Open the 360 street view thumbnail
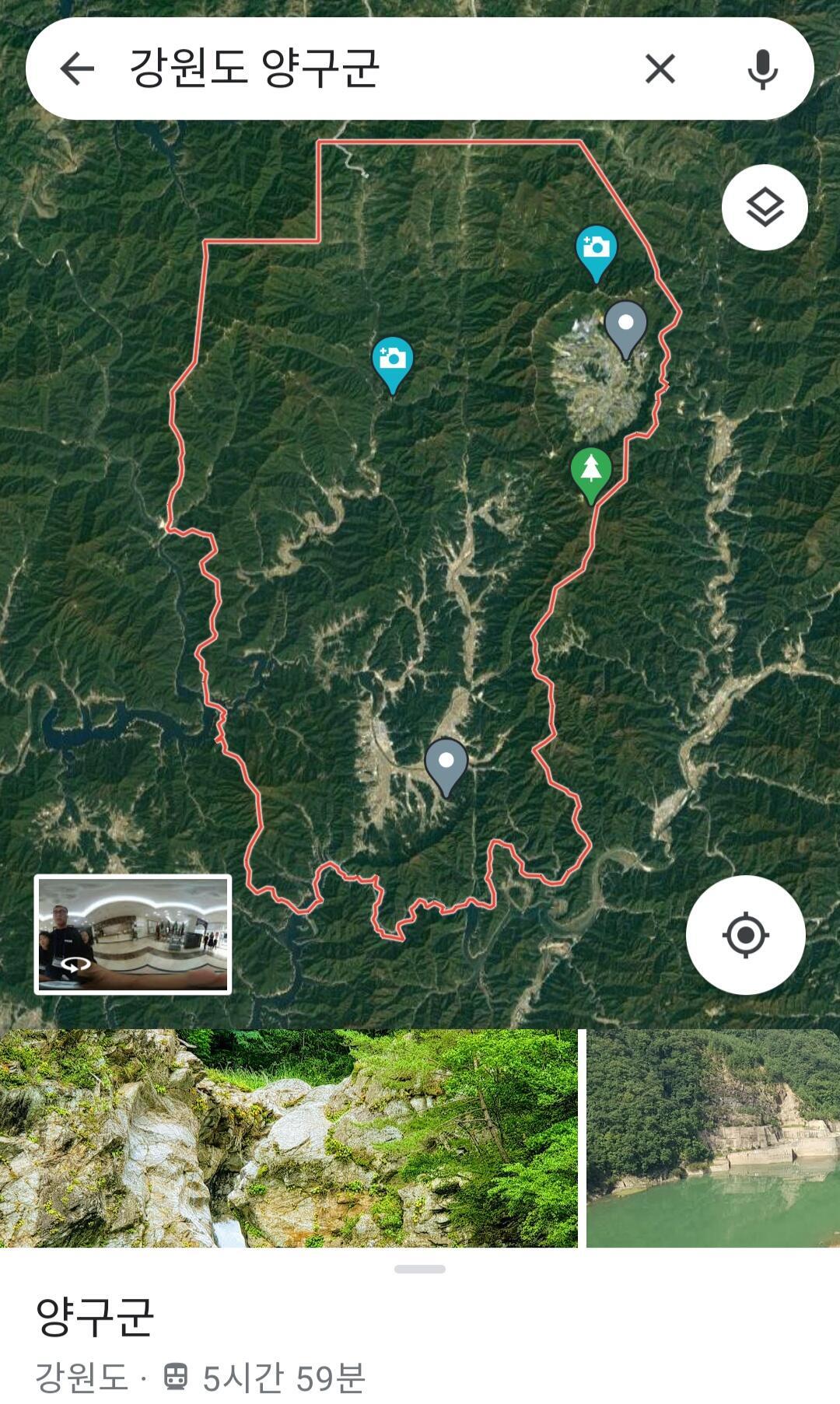Image resolution: width=840 pixels, height=1404 pixels. point(133,934)
